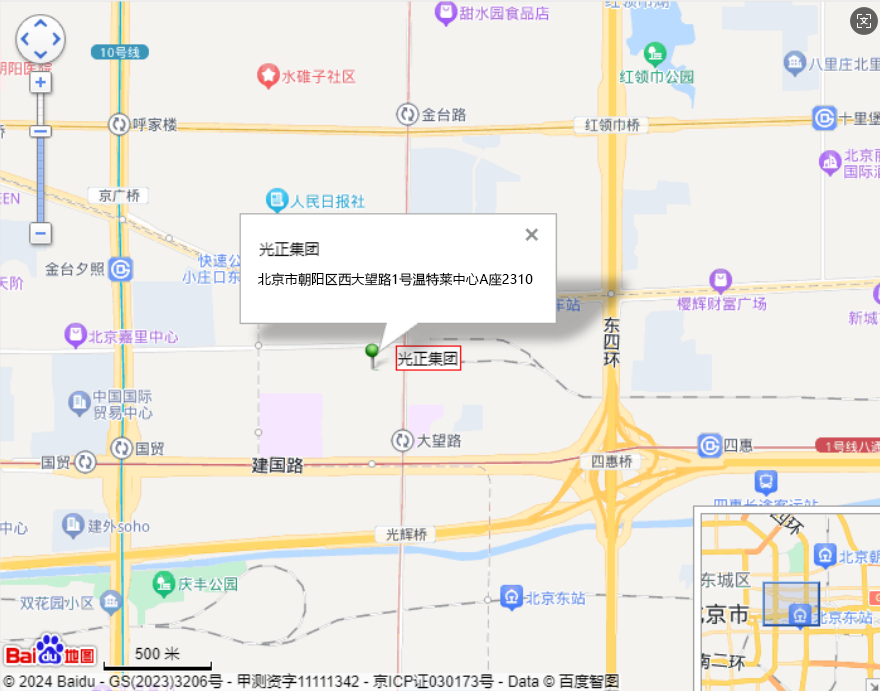Screen dimensions: 880x691
Task: Pan the map right with the arrow
Action: 55,40
